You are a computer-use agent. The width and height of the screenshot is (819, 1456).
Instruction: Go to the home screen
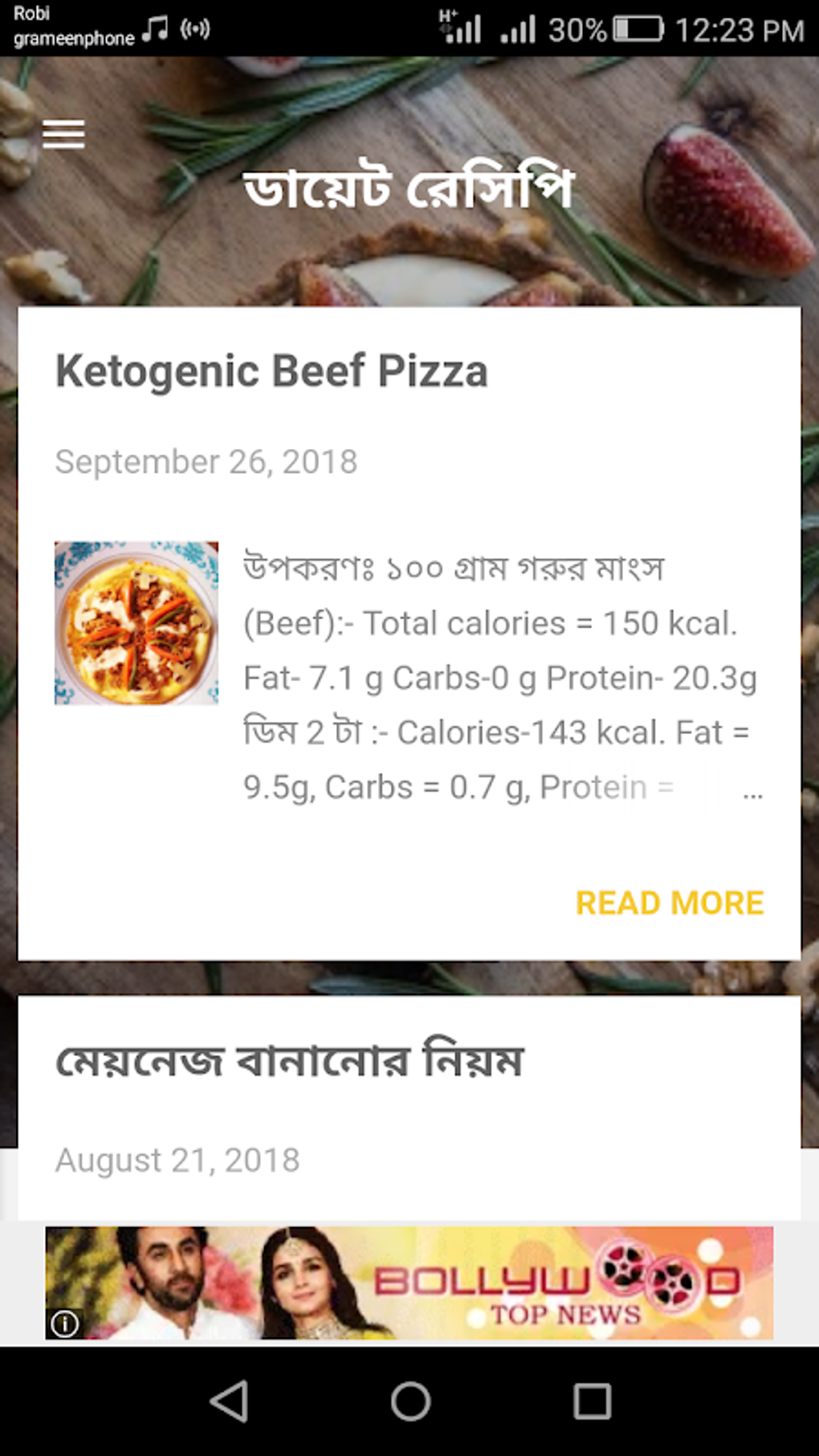[x=410, y=1401]
